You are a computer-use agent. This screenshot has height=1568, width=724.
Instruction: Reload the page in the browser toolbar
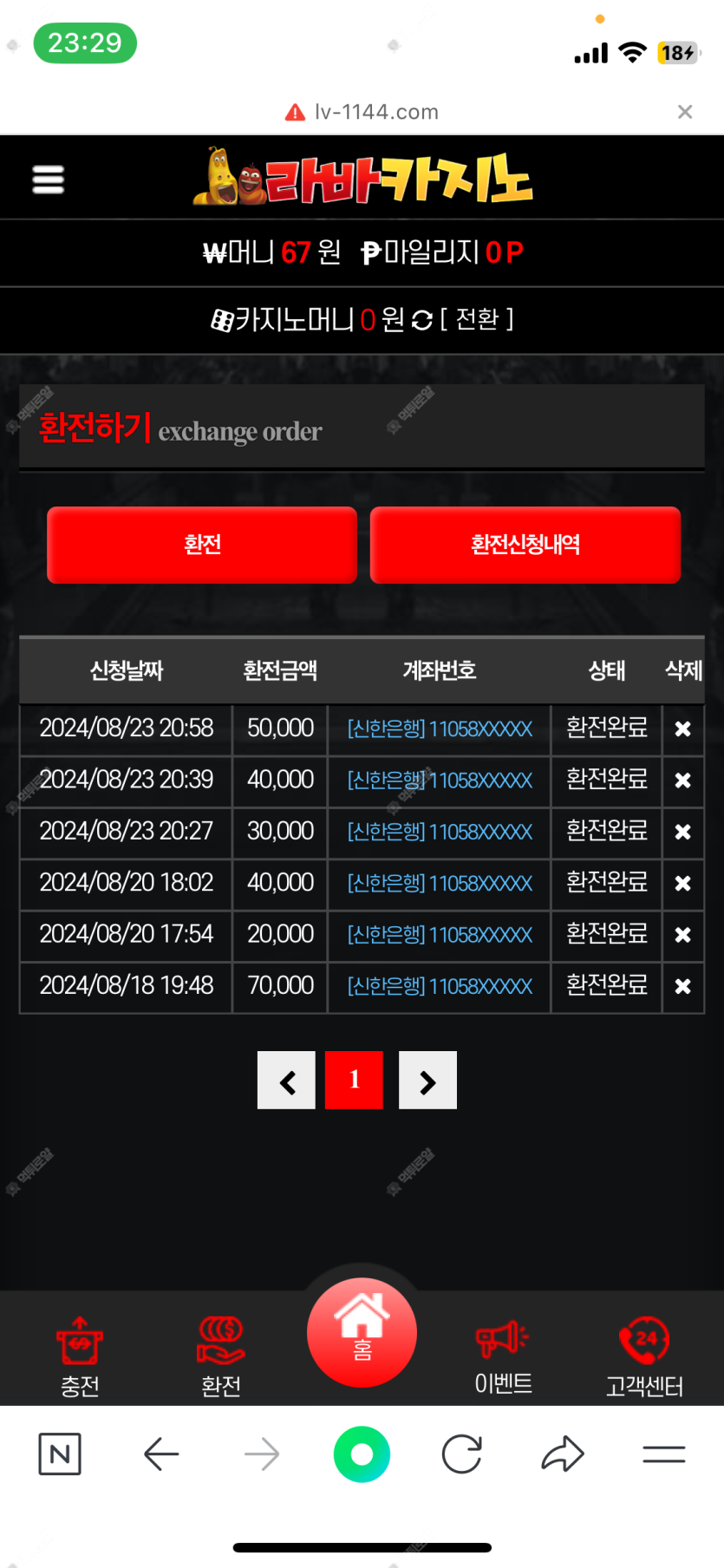461,1454
